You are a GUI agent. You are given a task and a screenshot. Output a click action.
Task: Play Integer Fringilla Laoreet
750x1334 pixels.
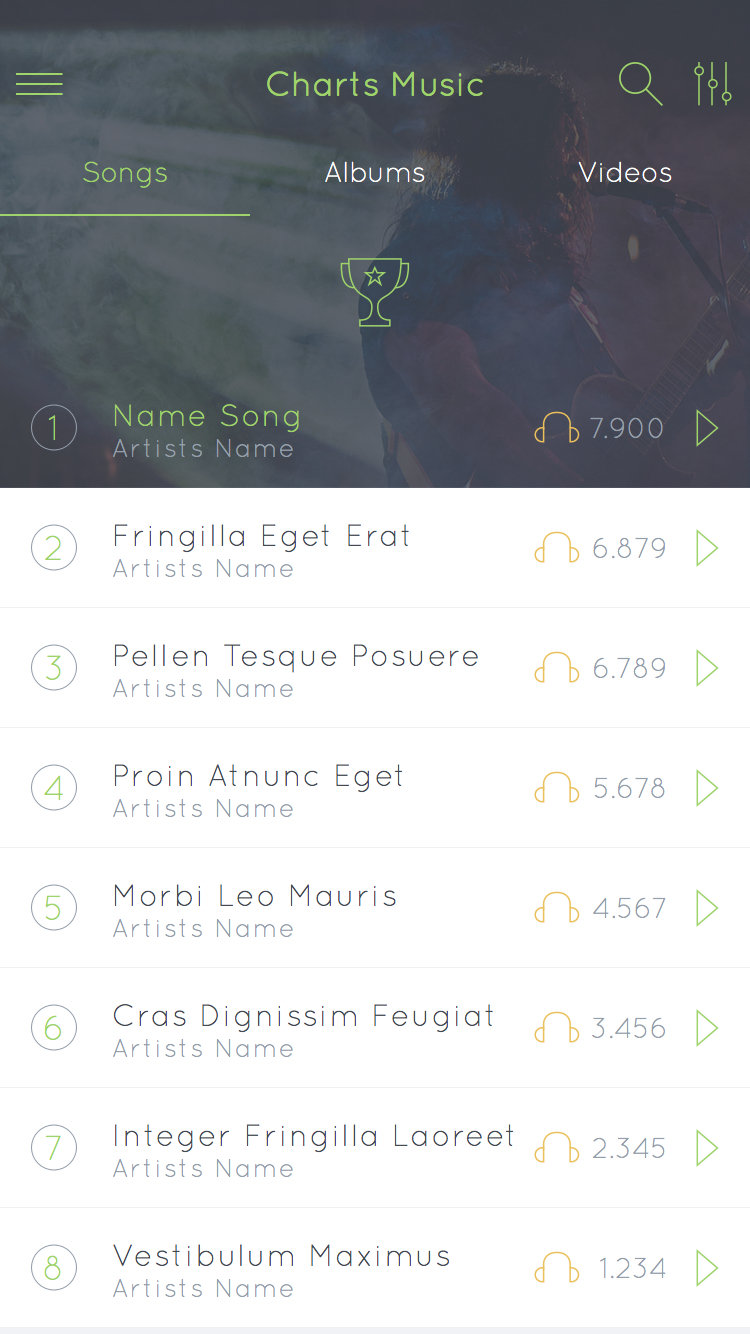[707, 1148]
